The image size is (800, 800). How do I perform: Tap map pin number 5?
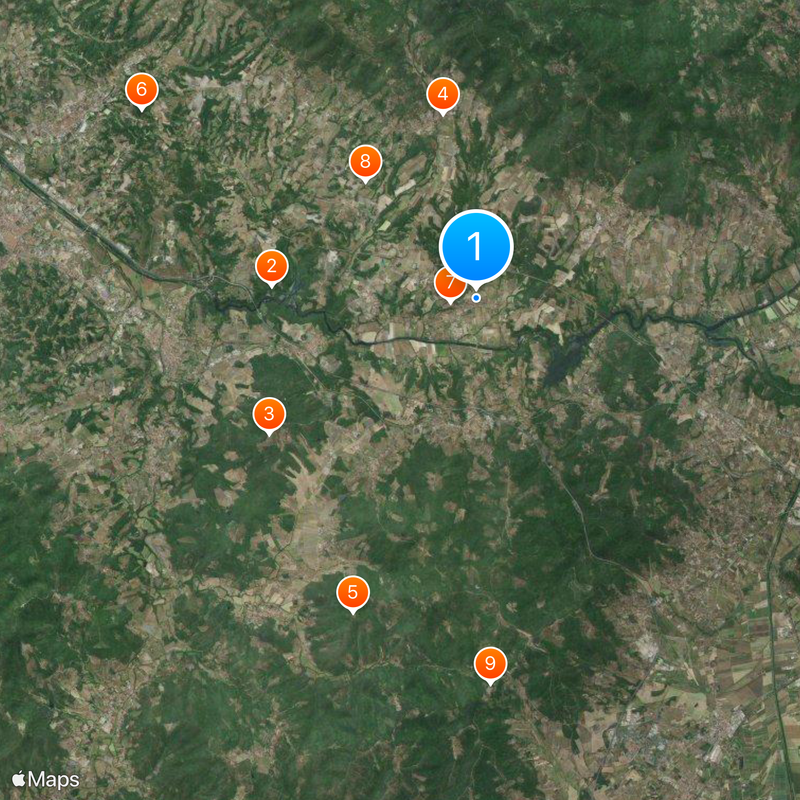[352, 592]
